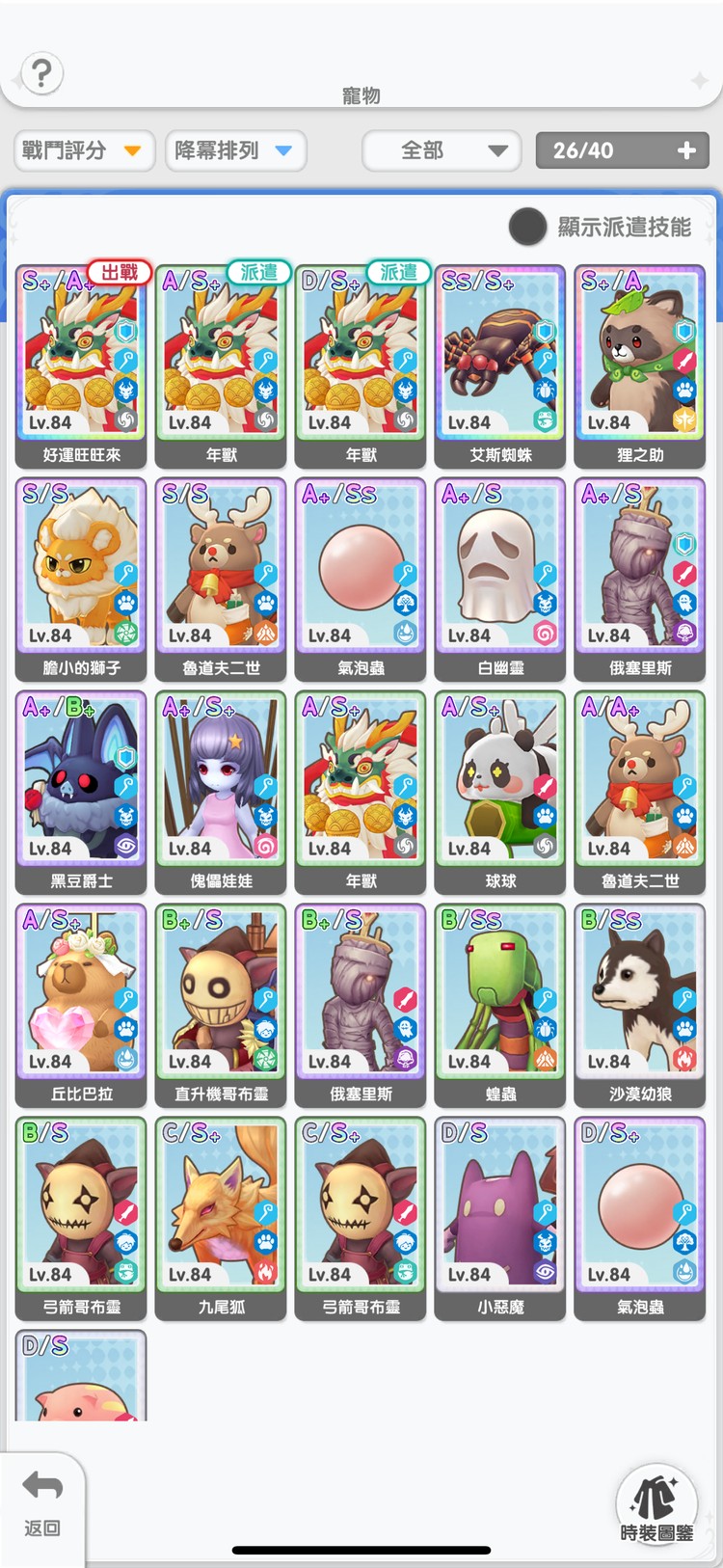Toggle 顯示派遣技能 on
Viewport: 723px width, 1568px height.
coord(527,227)
